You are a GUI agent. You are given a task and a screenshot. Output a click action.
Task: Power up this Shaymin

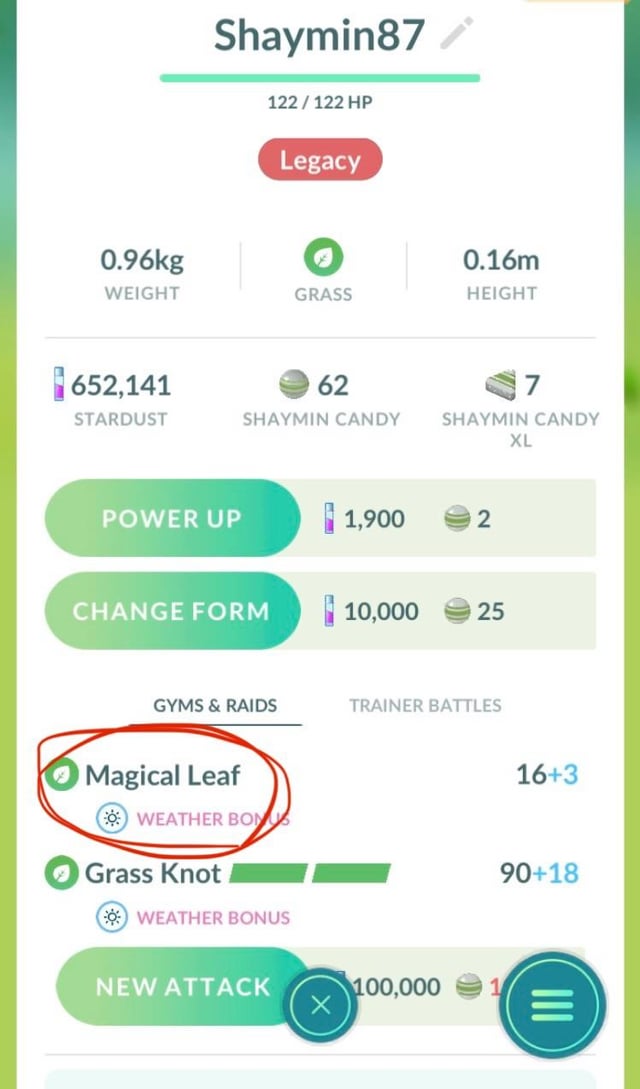(x=171, y=518)
